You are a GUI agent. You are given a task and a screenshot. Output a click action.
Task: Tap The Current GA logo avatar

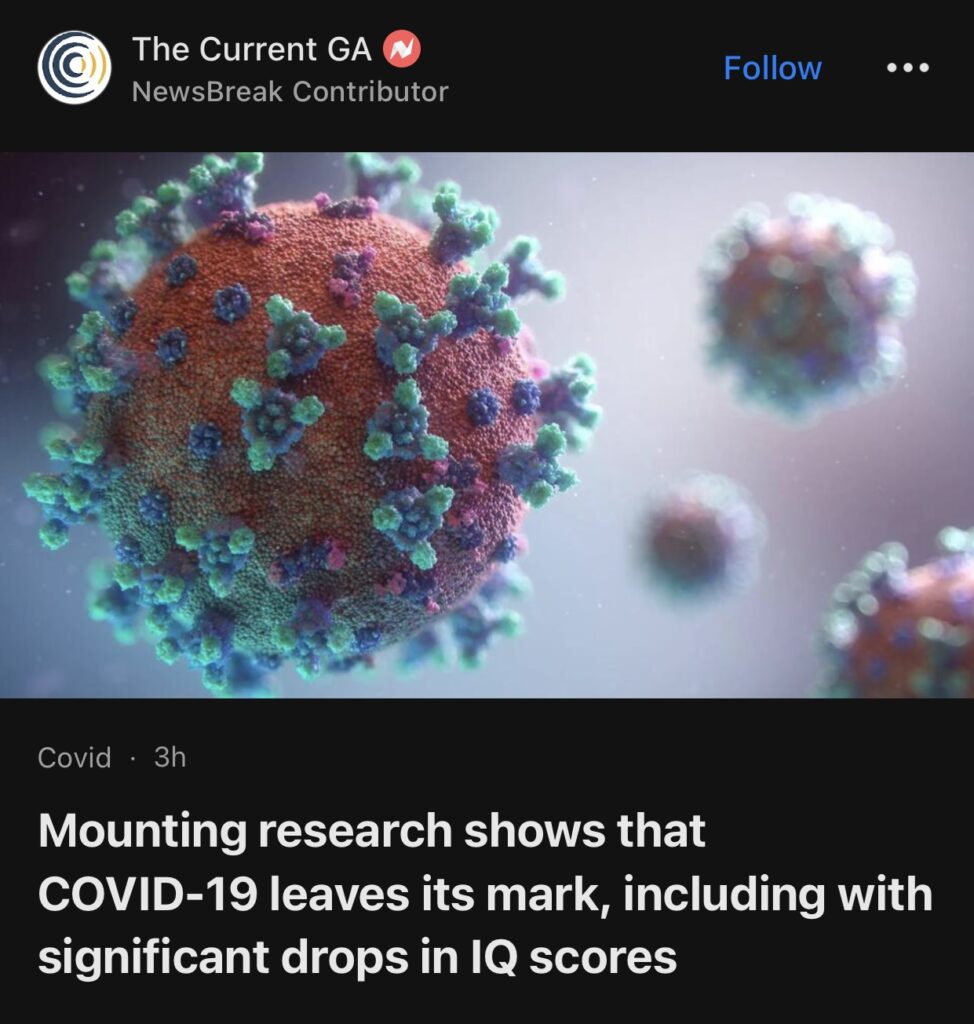tap(73, 66)
